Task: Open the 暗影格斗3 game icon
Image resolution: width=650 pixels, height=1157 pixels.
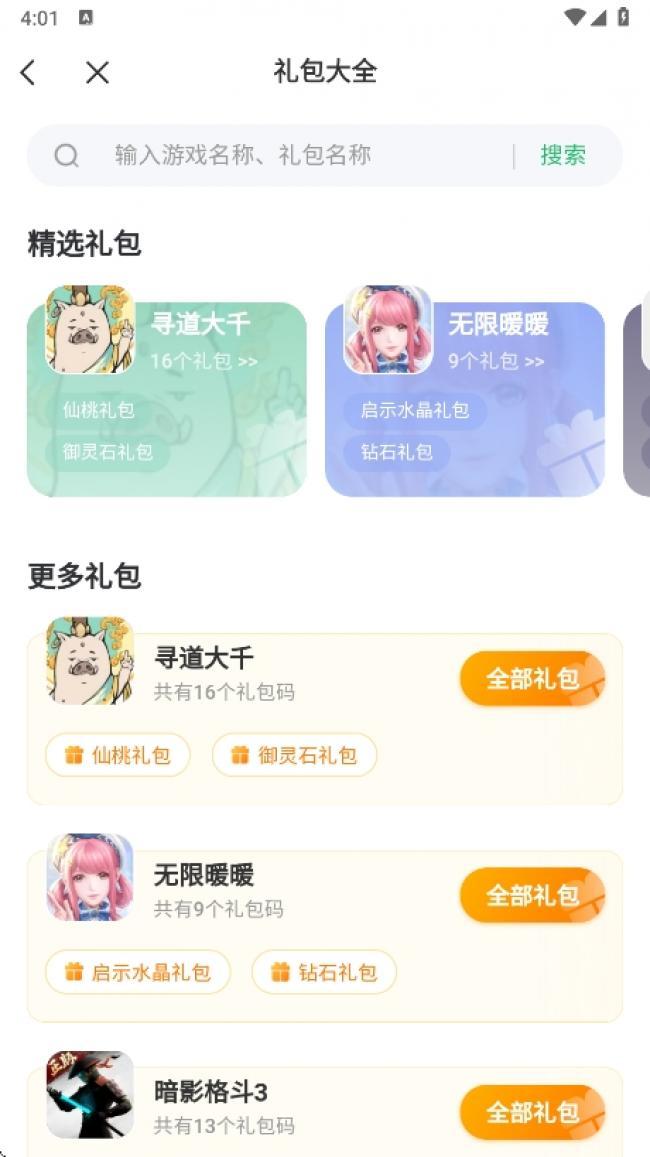Action: click(90, 1094)
